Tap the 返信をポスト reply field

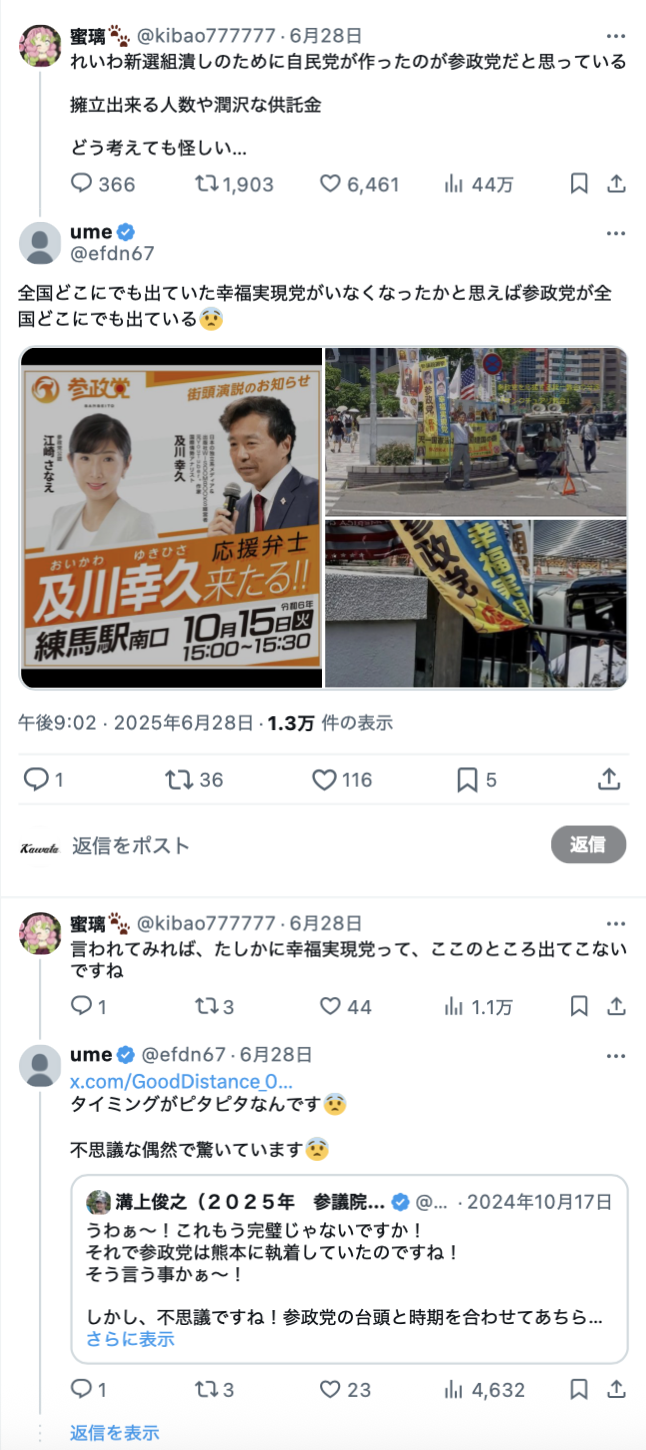pyautogui.click(x=300, y=845)
